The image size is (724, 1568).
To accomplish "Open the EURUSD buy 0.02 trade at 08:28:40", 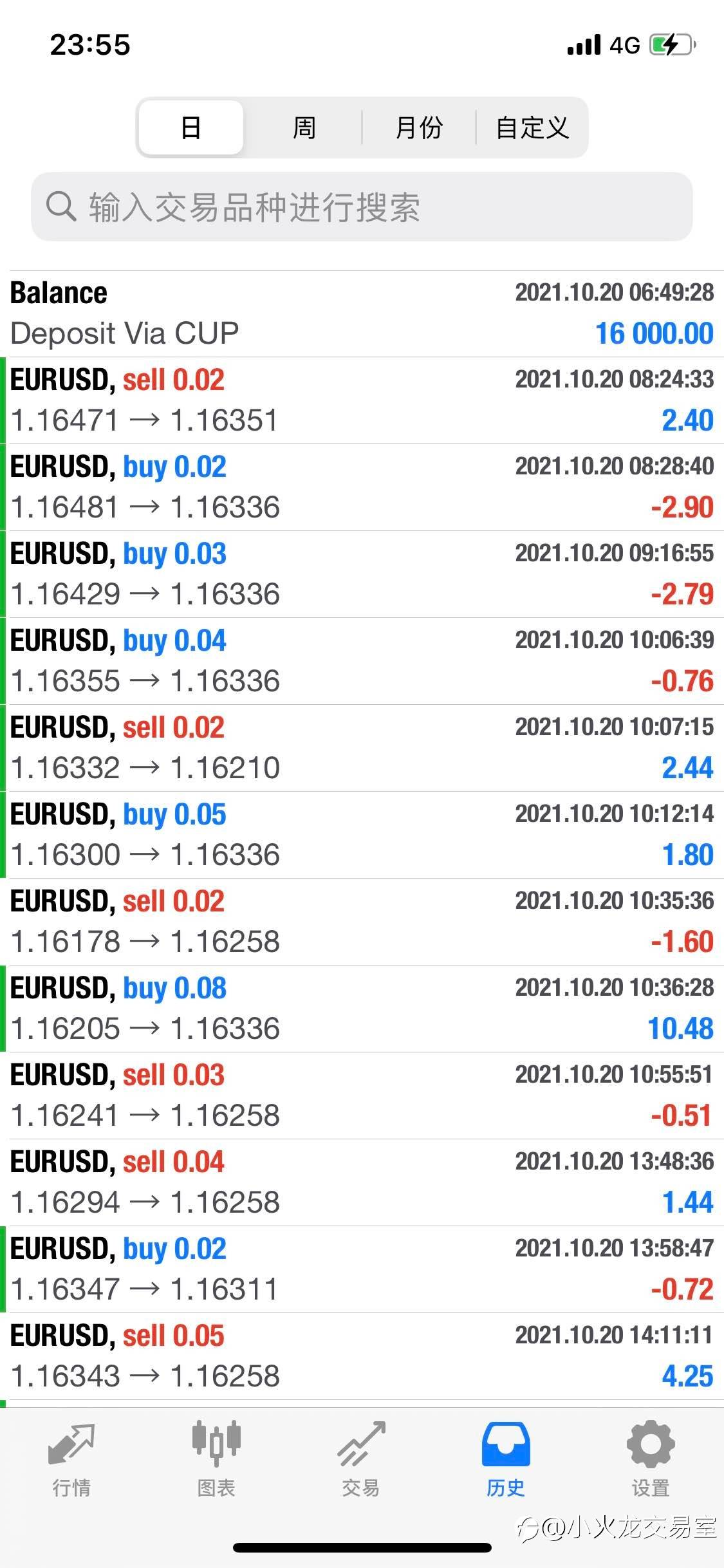I will point(362,487).
